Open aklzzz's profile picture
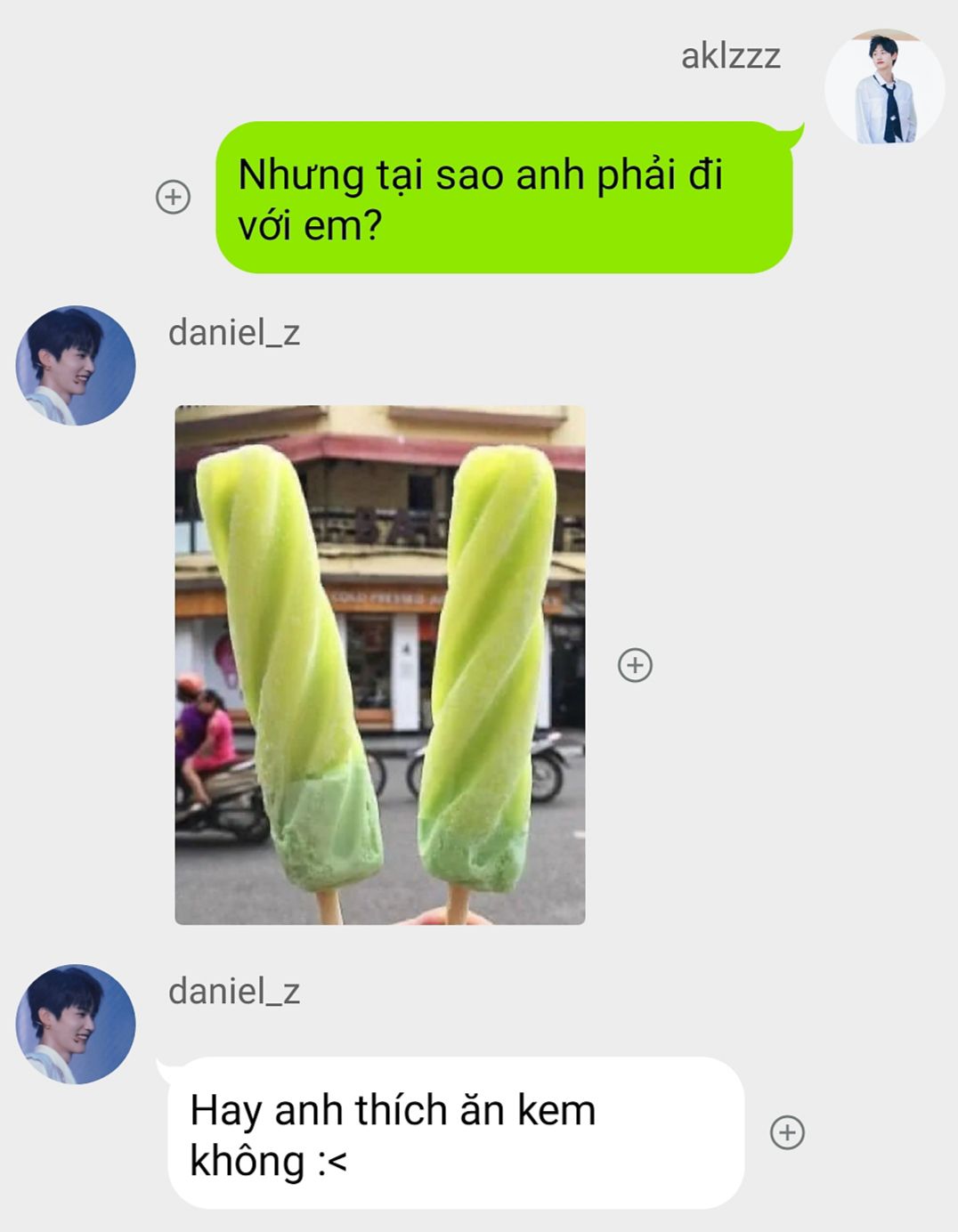 click(884, 88)
